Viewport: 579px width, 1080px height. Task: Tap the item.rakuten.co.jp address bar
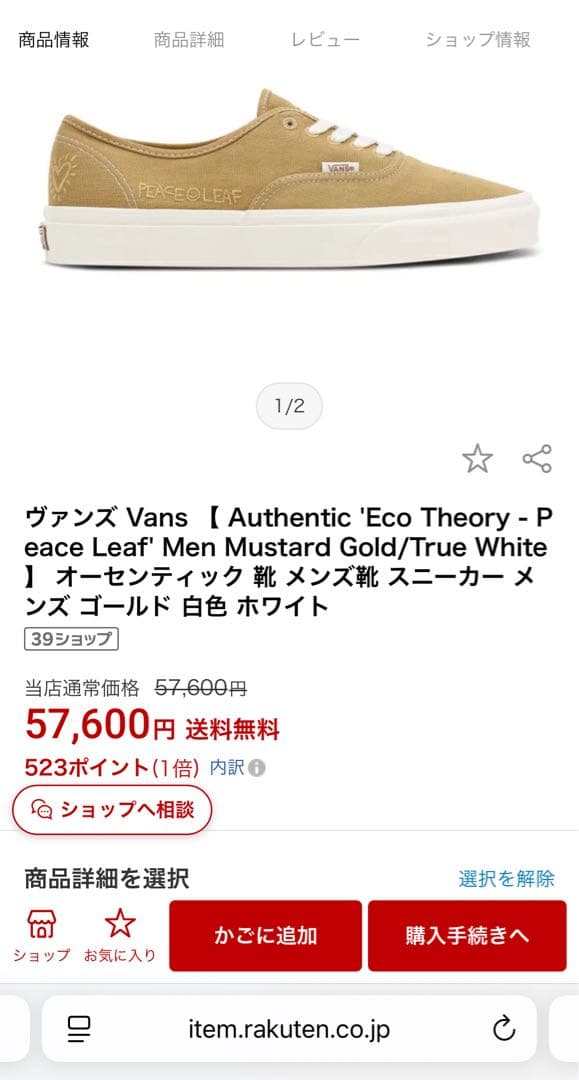point(289,1029)
